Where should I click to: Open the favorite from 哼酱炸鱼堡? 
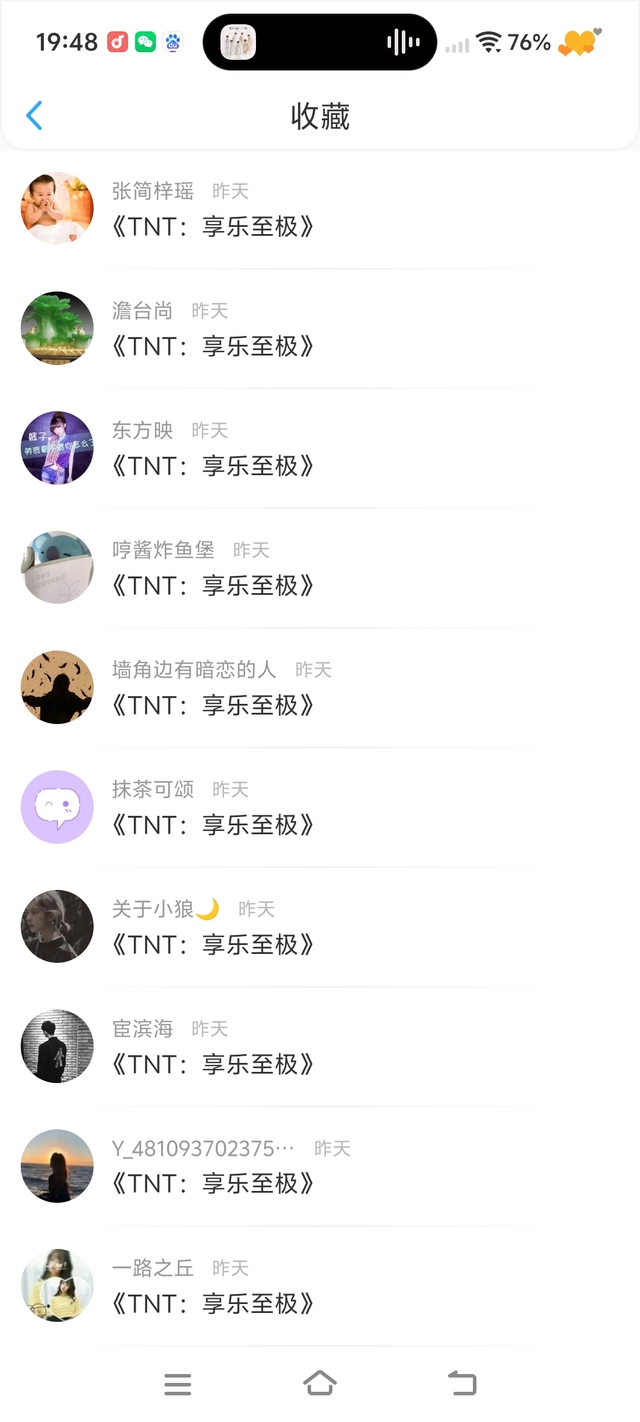coord(320,568)
